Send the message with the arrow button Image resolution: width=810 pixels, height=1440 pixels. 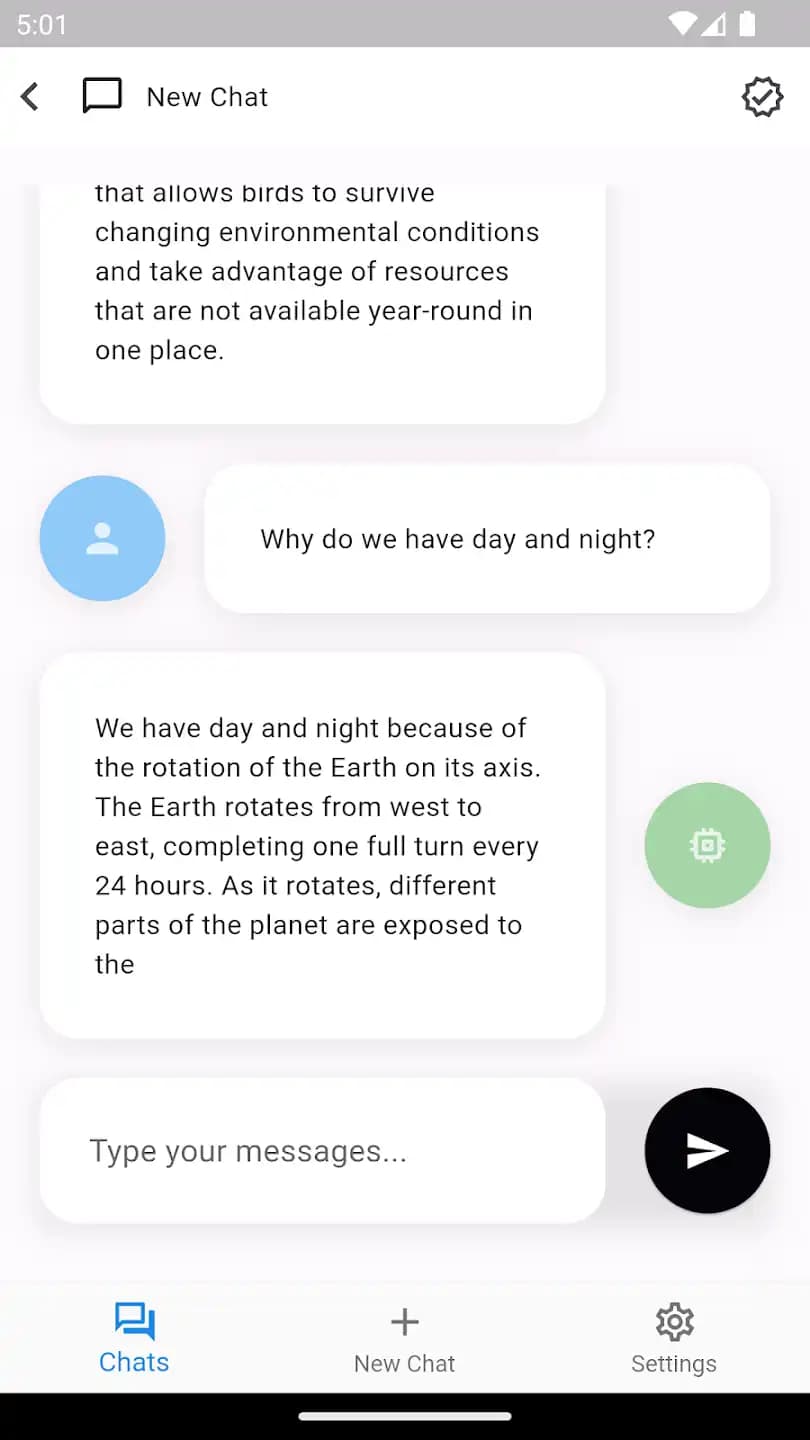(707, 1150)
